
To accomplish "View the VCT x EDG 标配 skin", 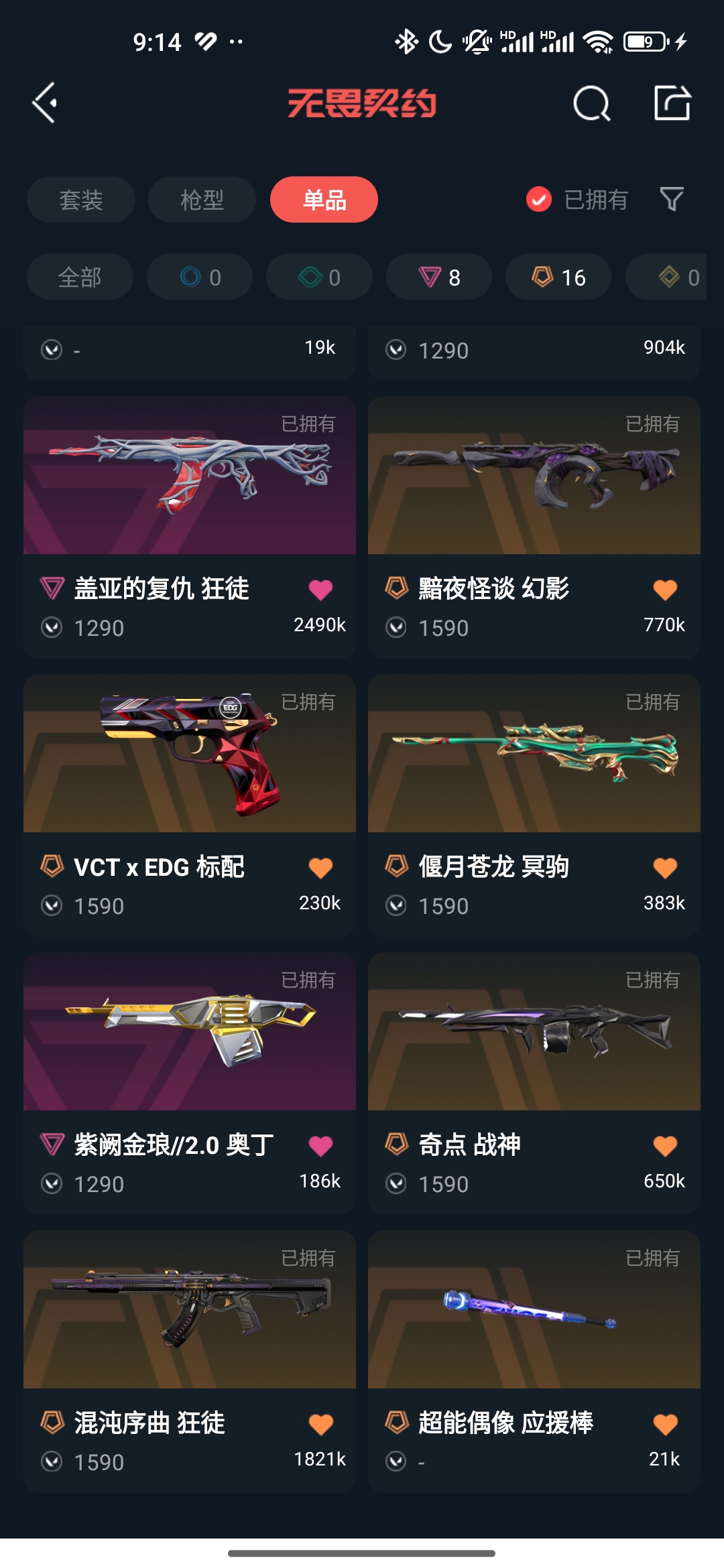I will coord(190,754).
